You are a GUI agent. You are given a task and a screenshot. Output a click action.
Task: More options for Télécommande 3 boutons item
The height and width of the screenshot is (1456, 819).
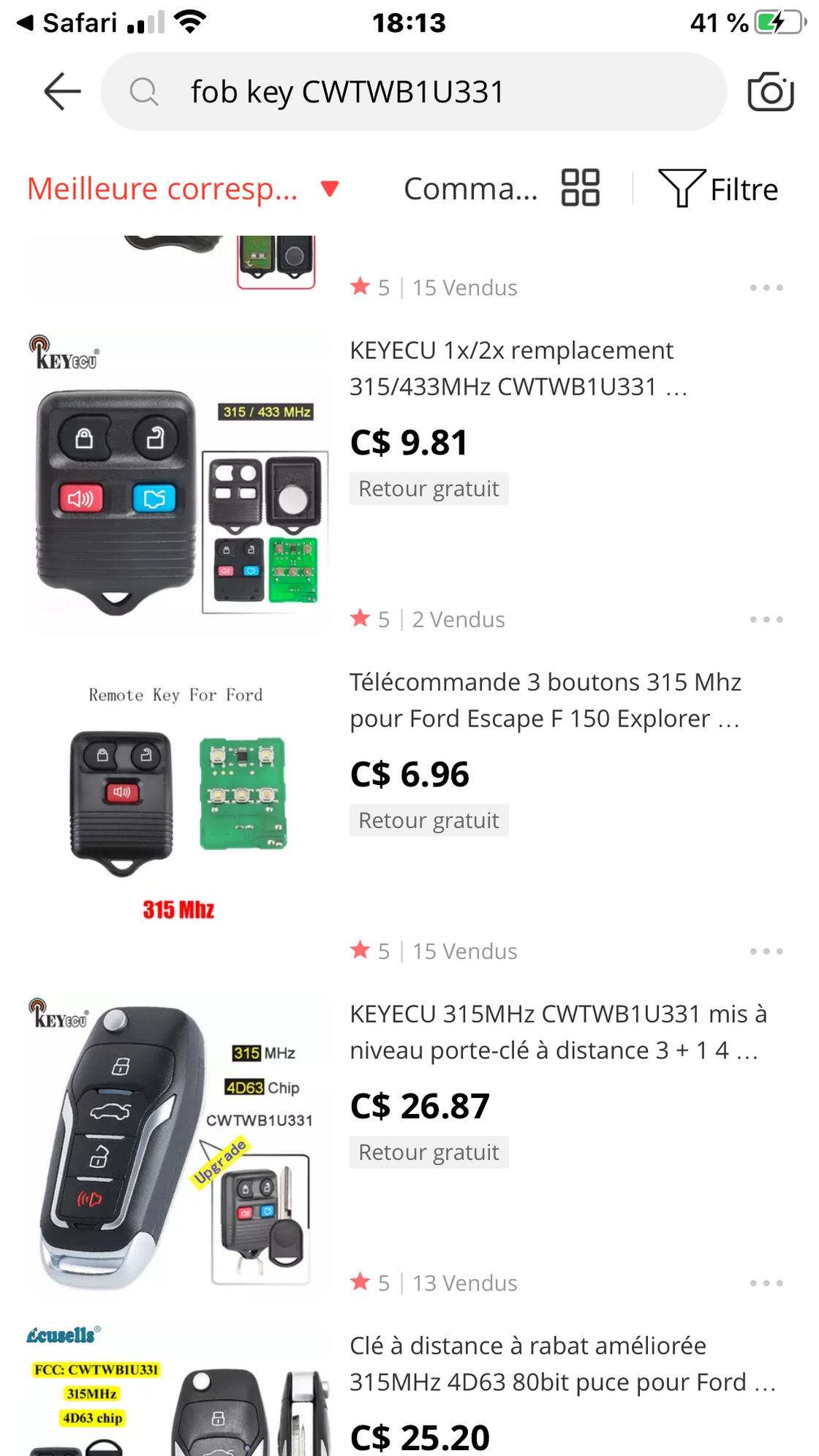tap(766, 952)
